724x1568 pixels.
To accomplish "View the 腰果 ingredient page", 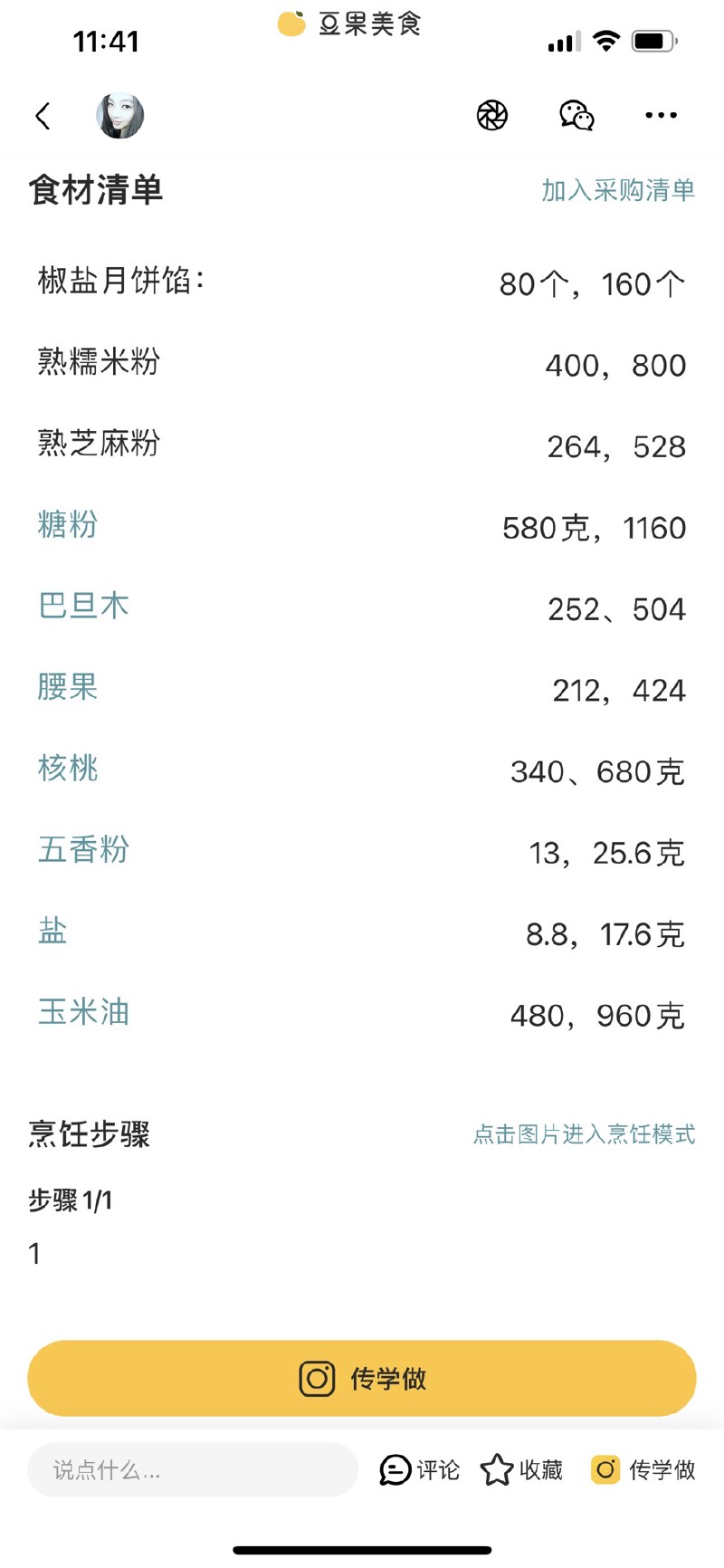I will coord(68,687).
